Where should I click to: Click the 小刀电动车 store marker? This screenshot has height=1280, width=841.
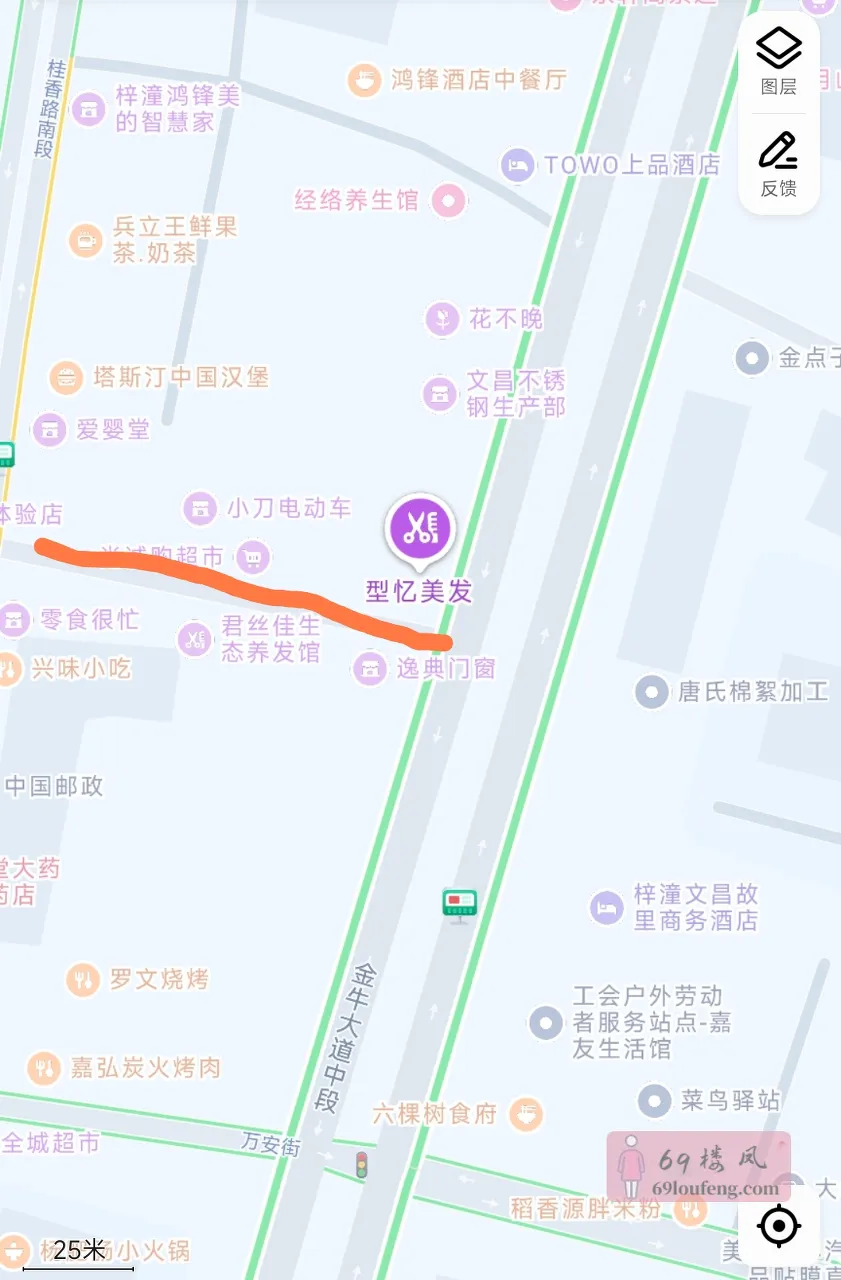coord(200,508)
